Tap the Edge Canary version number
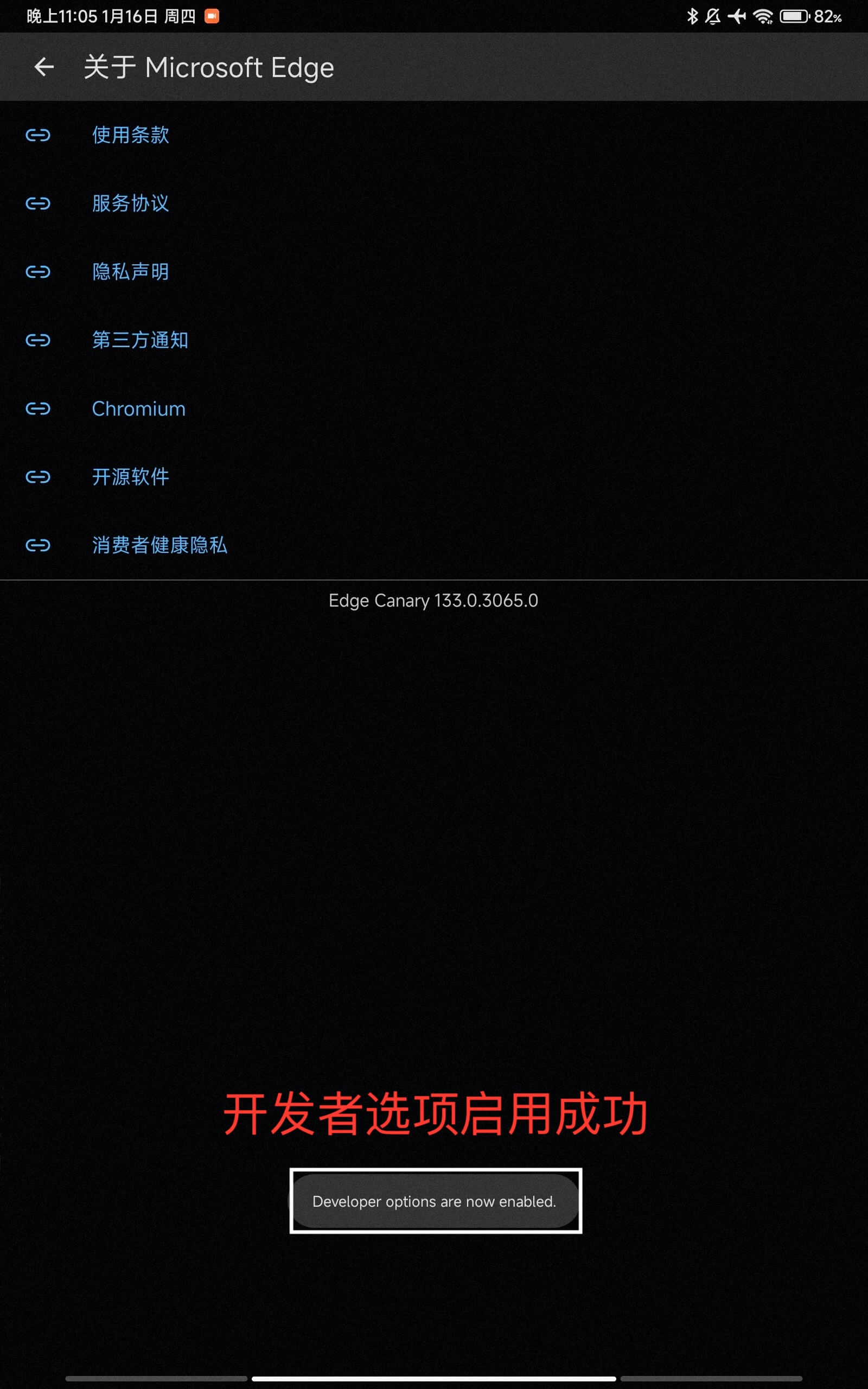This screenshot has height=1389, width=868. pyautogui.click(x=433, y=601)
